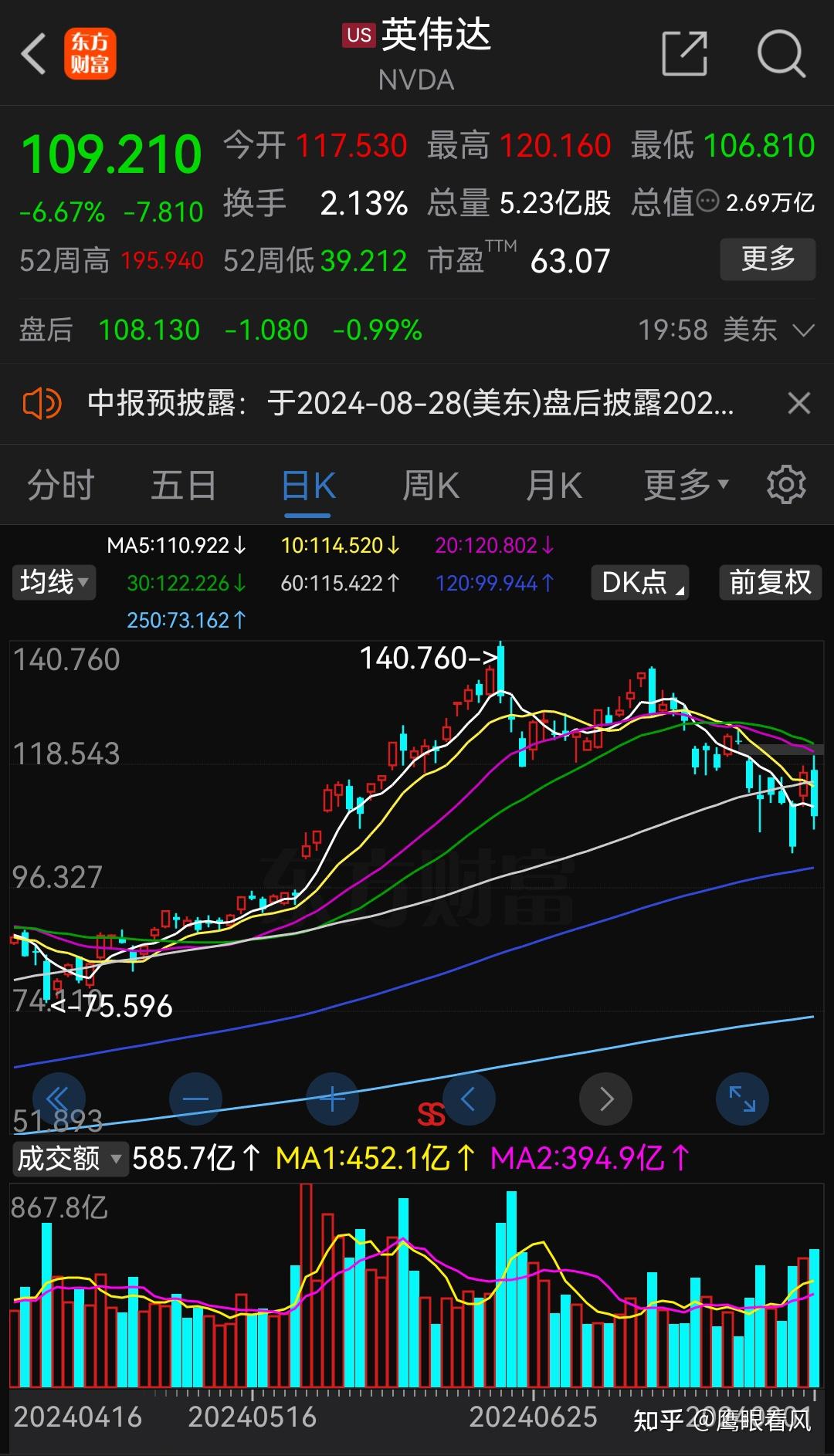The width and height of the screenshot is (834, 1456).
Task: Expand the 更多 chart type dropdown
Action: pos(683,484)
